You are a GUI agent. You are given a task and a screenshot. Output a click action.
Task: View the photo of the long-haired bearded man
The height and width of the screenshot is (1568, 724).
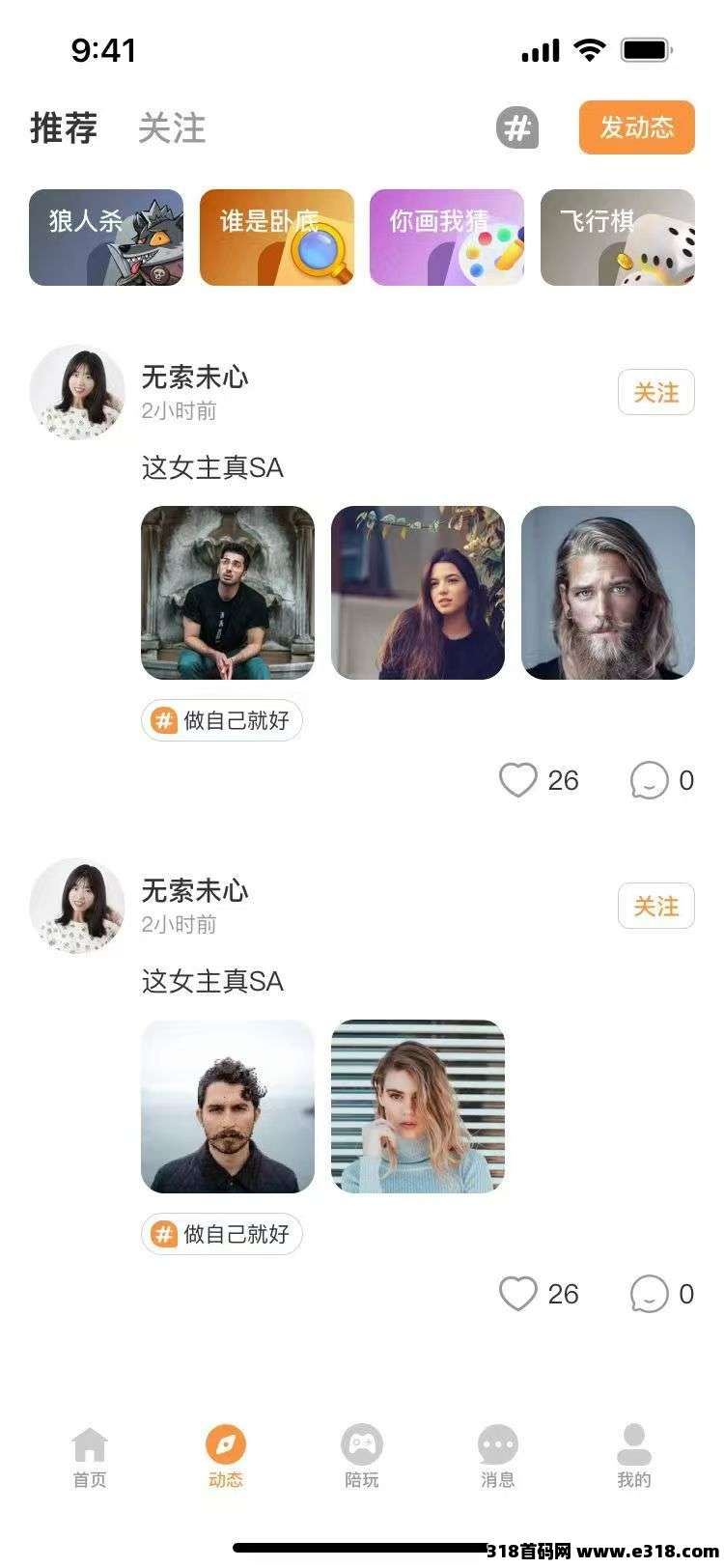coord(607,593)
